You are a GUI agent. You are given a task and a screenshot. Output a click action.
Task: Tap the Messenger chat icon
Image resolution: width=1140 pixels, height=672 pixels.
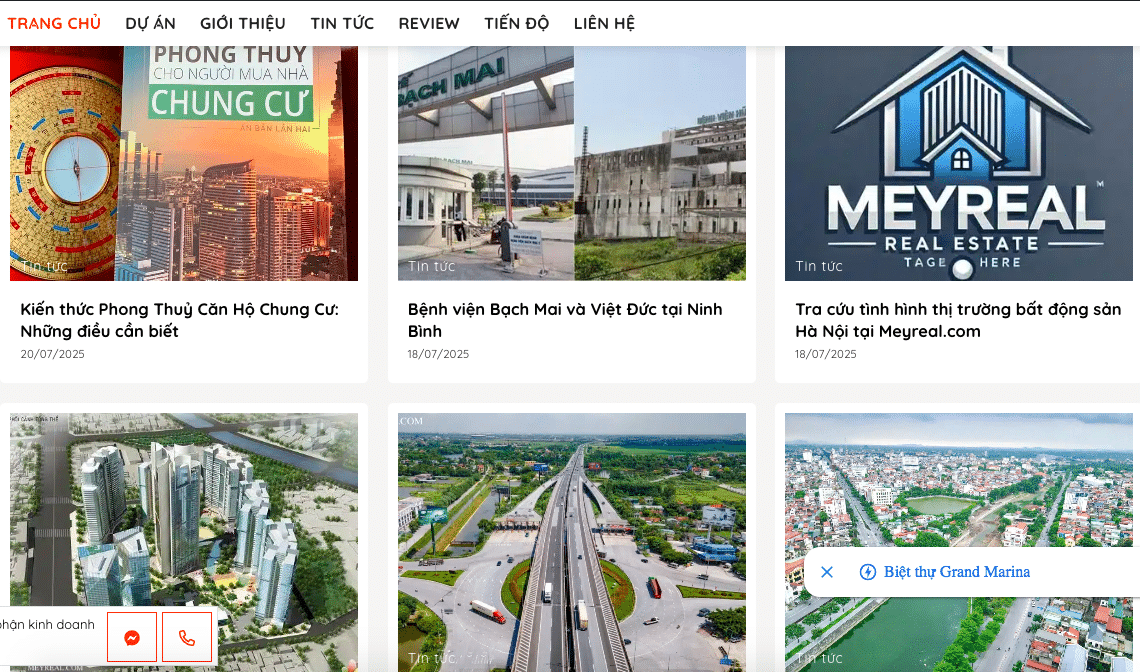[x=132, y=637]
